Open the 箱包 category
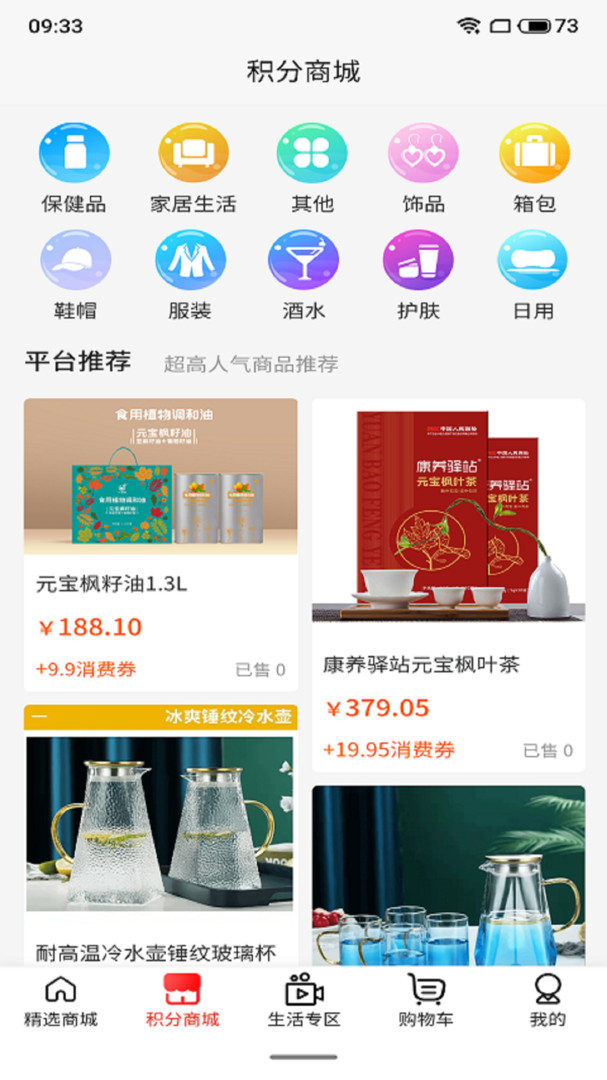Viewport: 607px width, 1080px height. 534,169
